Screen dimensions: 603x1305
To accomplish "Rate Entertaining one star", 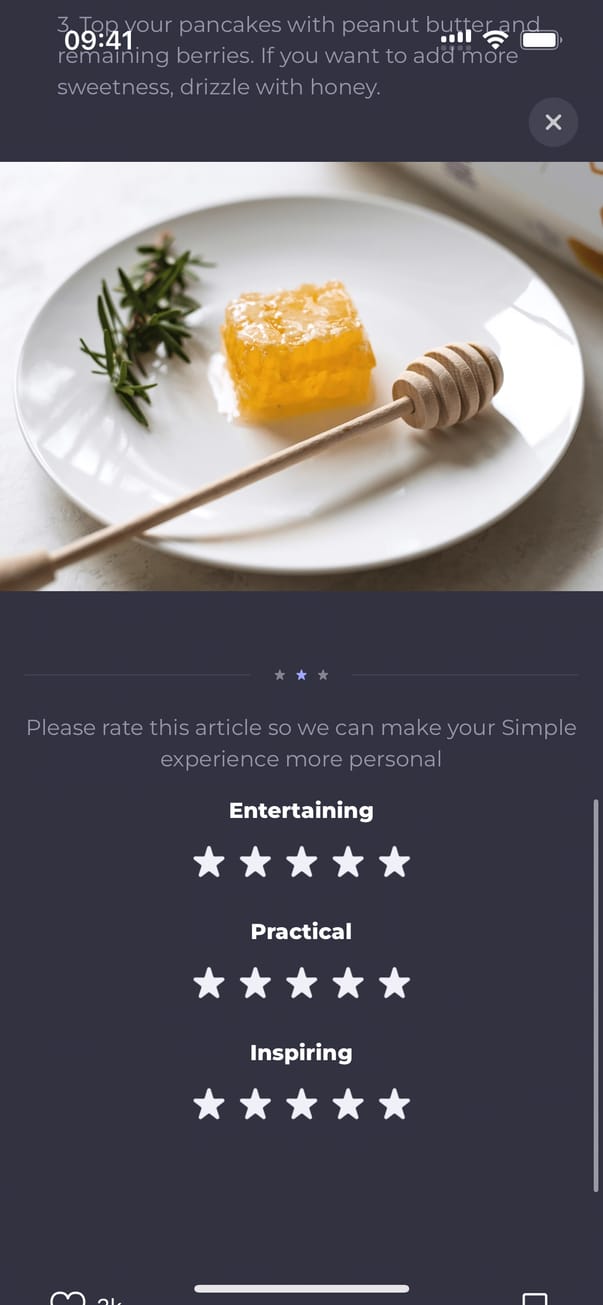I will (208, 862).
